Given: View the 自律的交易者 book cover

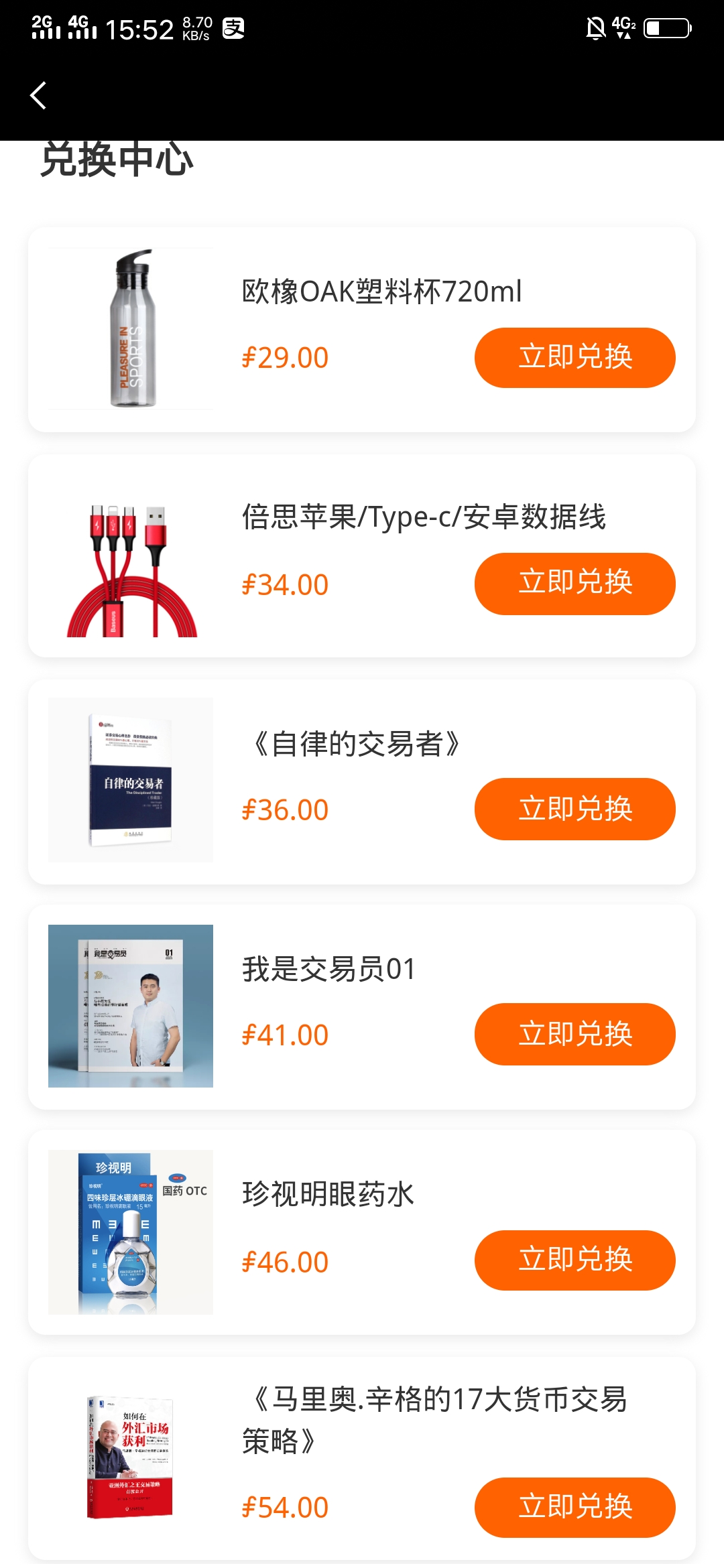Looking at the screenshot, I should pos(131,780).
